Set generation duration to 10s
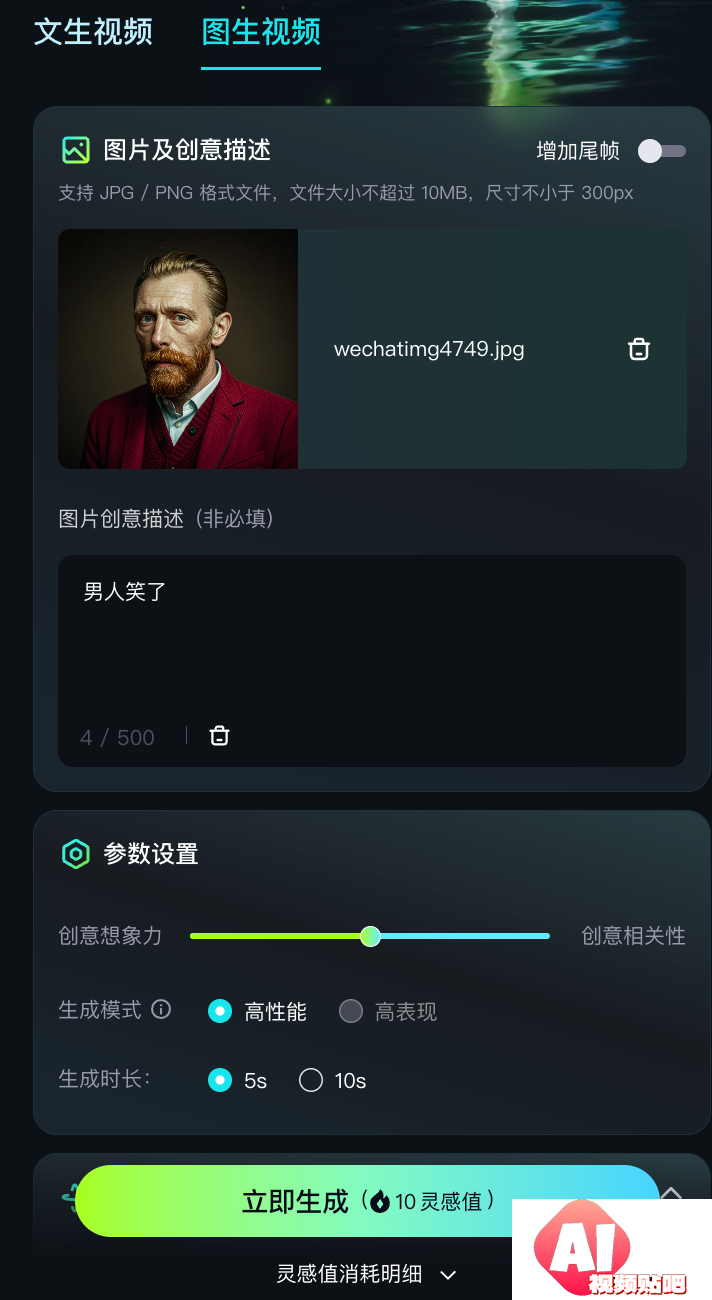The image size is (712, 1300). tap(311, 1080)
